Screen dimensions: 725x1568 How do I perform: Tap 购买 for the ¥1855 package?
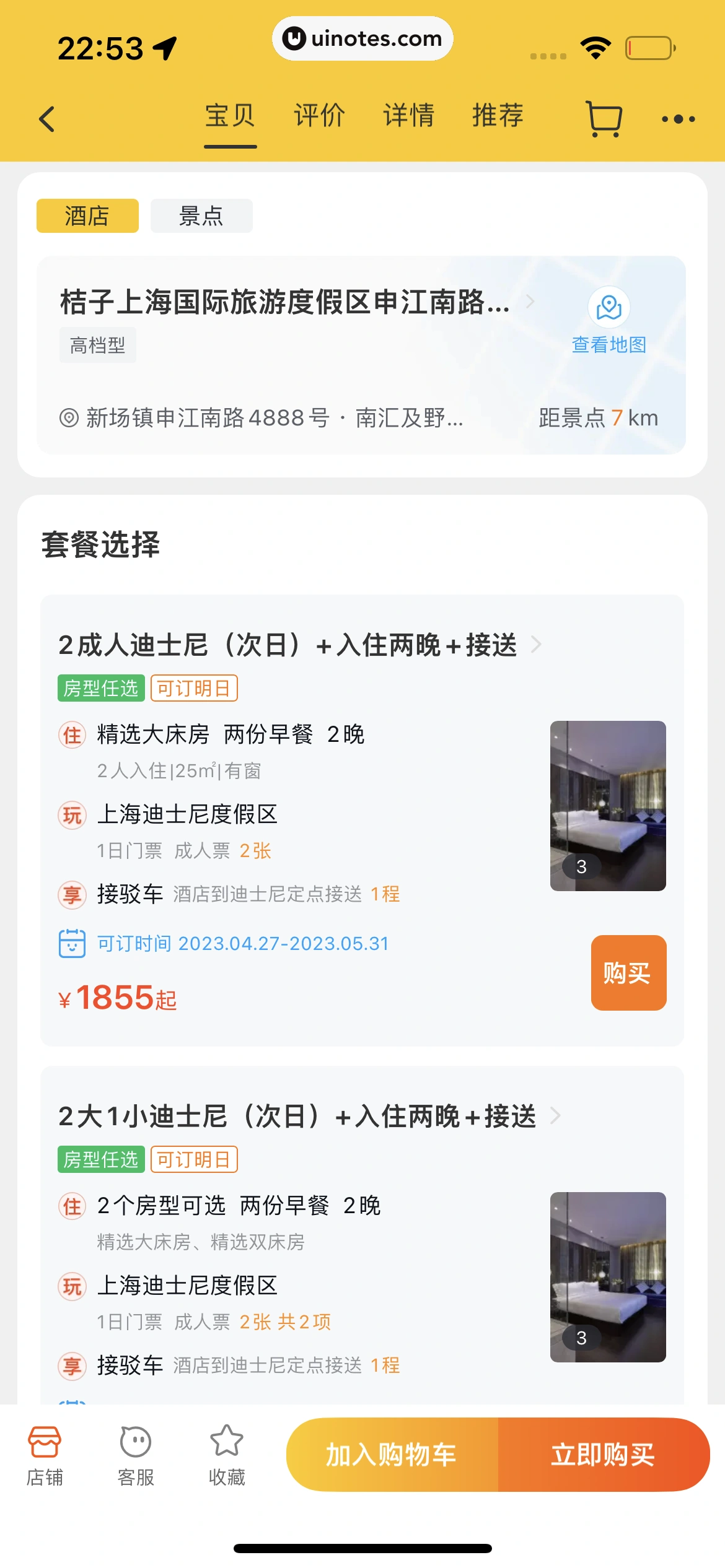point(628,972)
